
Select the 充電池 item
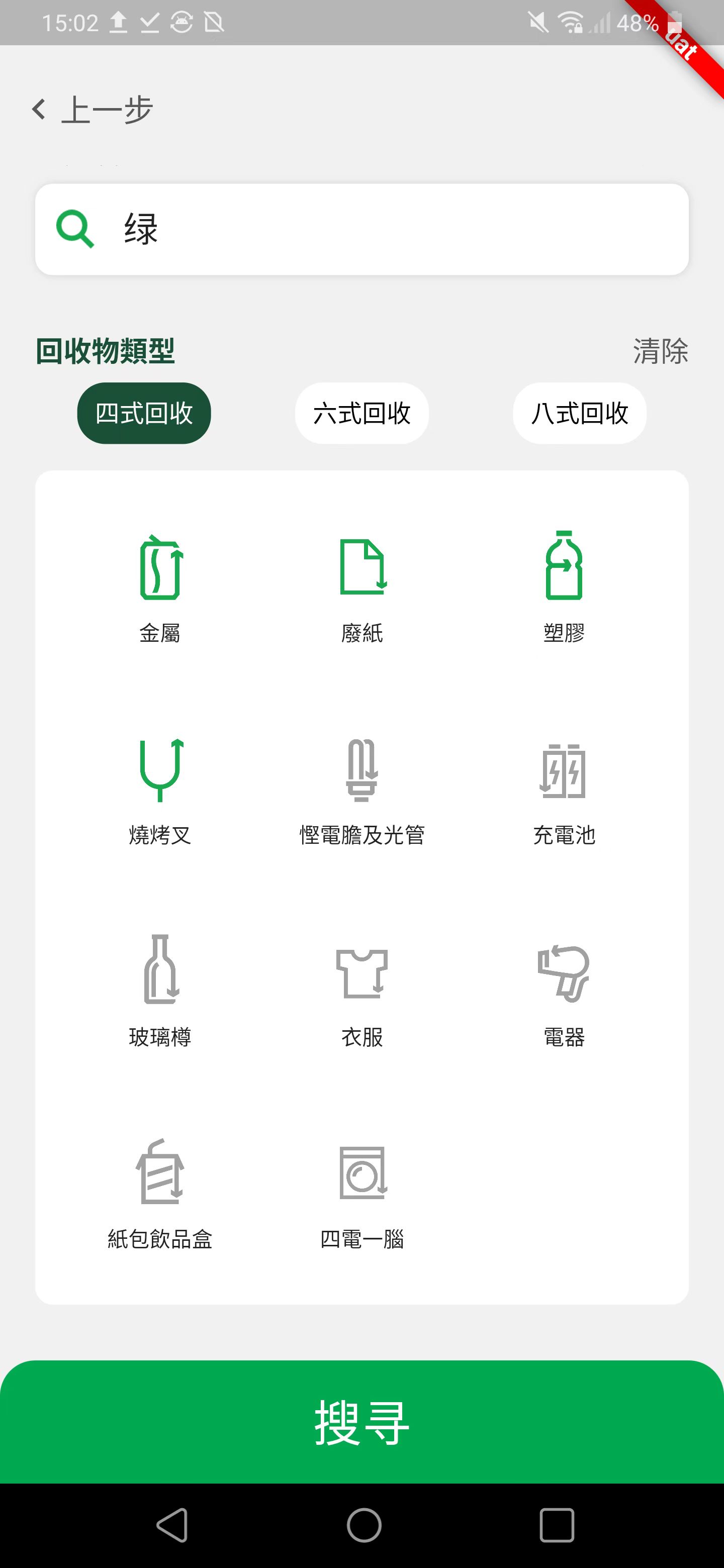[x=564, y=790]
